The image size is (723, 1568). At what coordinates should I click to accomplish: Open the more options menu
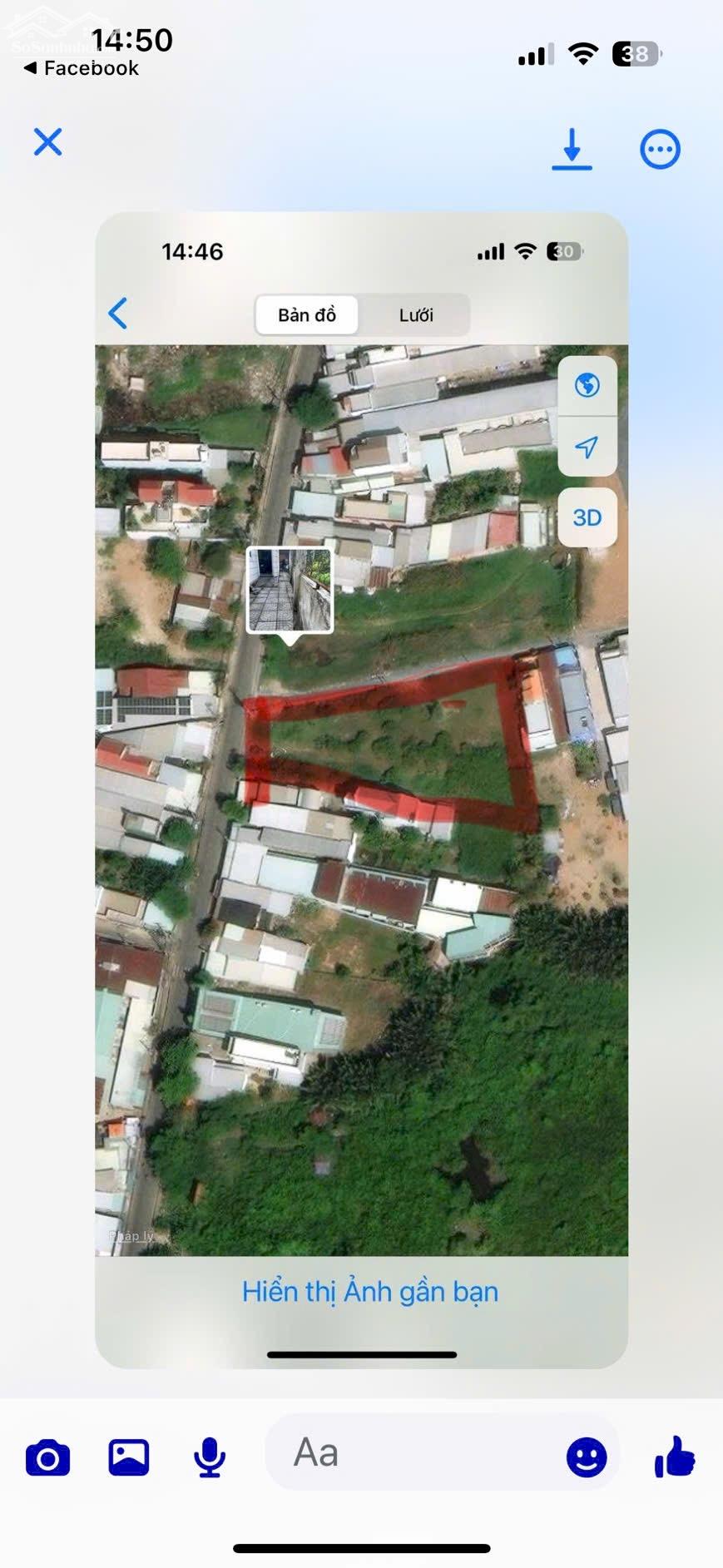point(660,150)
